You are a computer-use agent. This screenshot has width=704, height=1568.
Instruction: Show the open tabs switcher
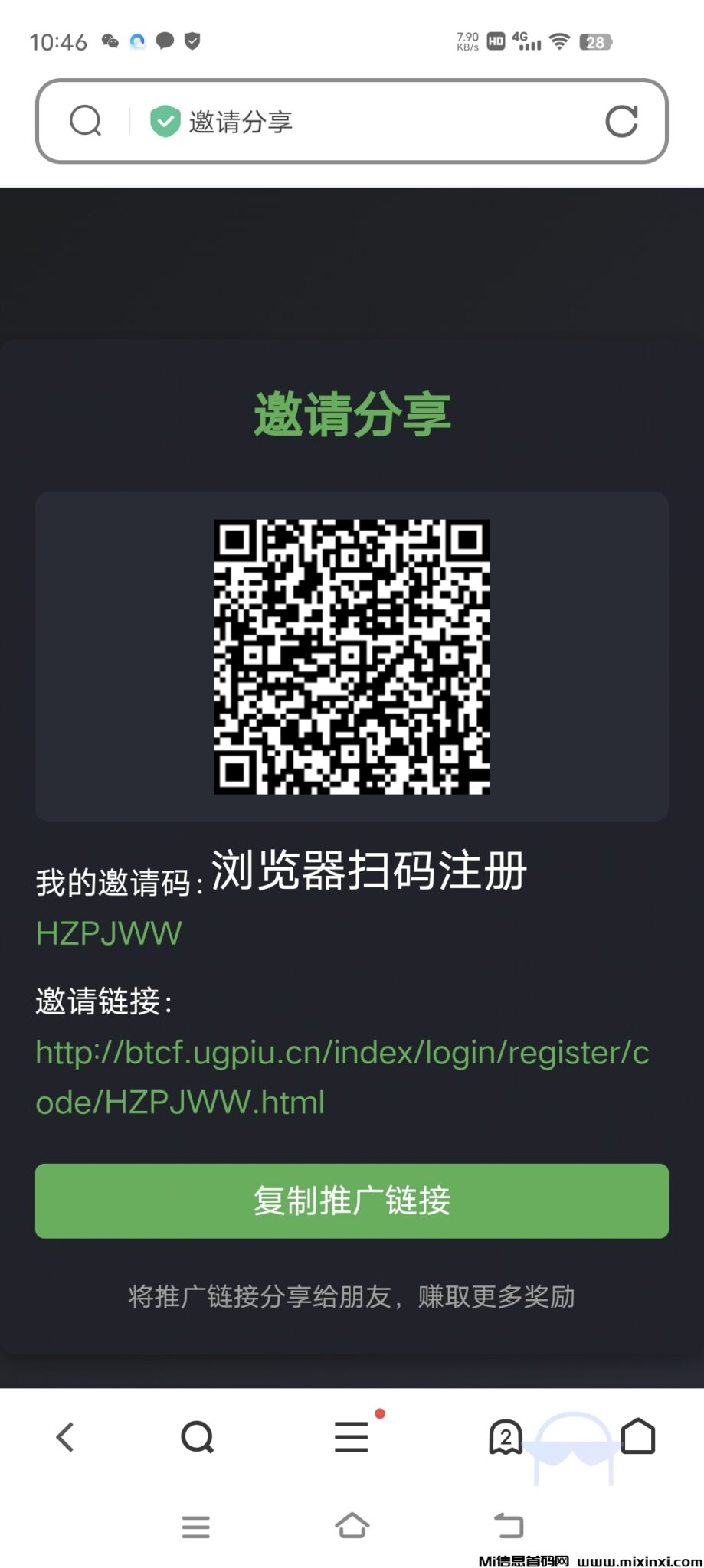coord(505,1437)
